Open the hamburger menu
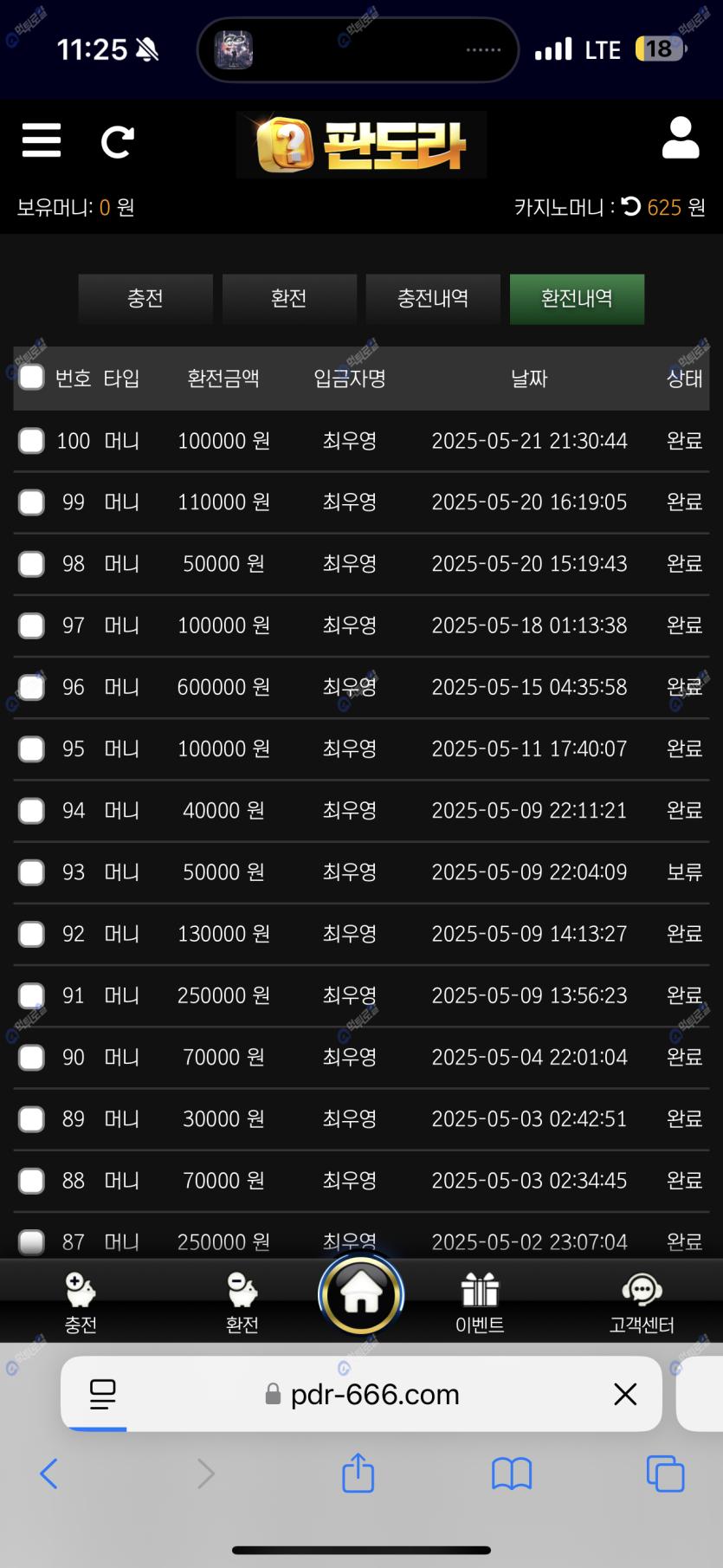This screenshot has height=1568, width=723. [42, 140]
